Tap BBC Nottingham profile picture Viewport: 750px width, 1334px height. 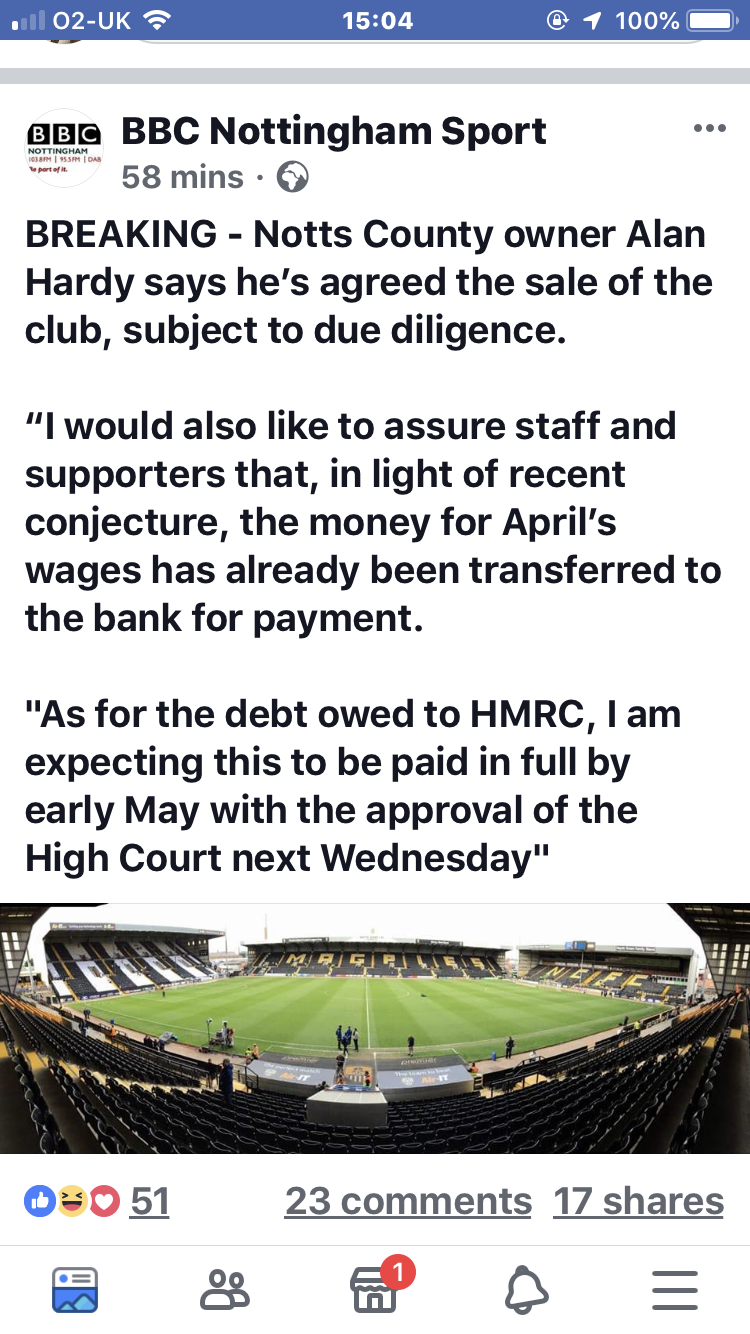[62, 148]
